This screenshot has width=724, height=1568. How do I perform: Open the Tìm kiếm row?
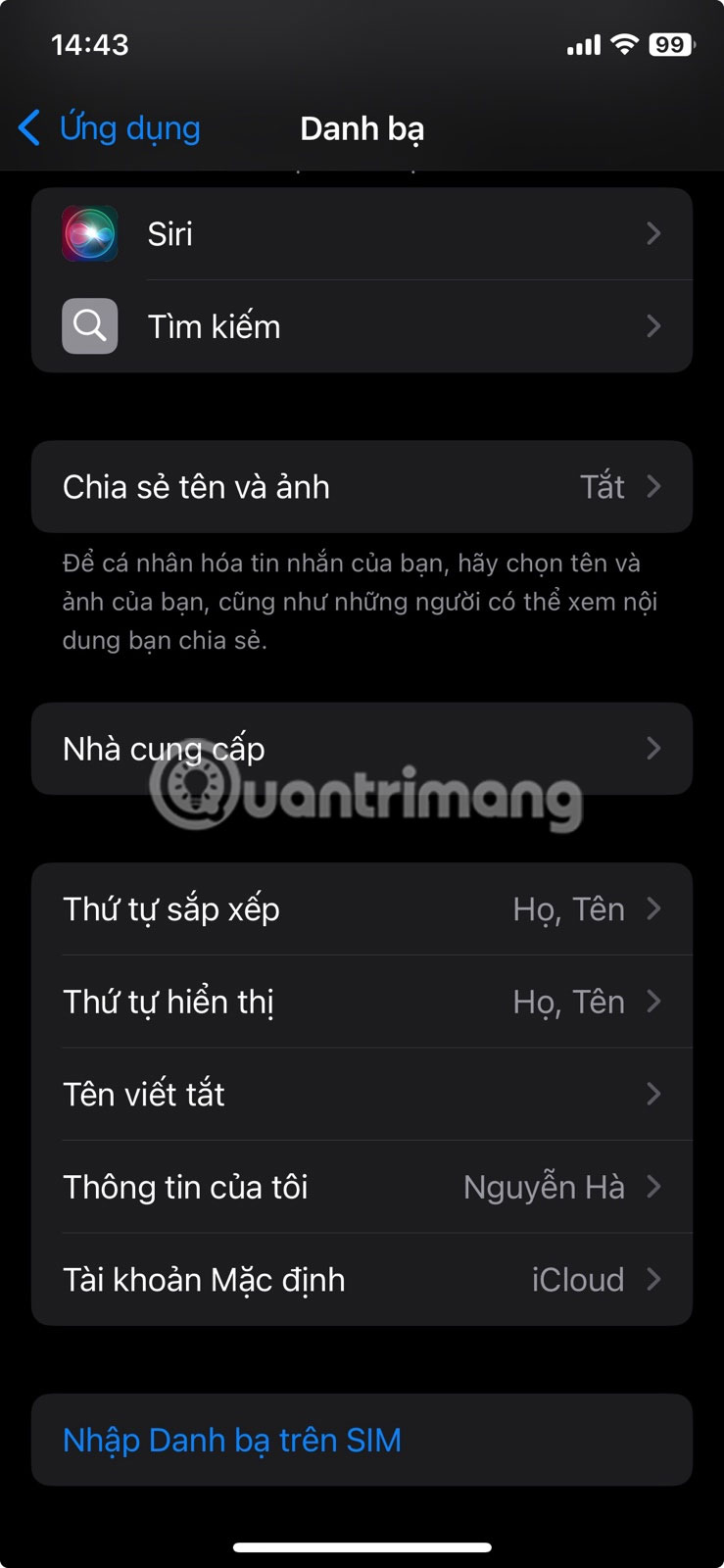pos(362,326)
